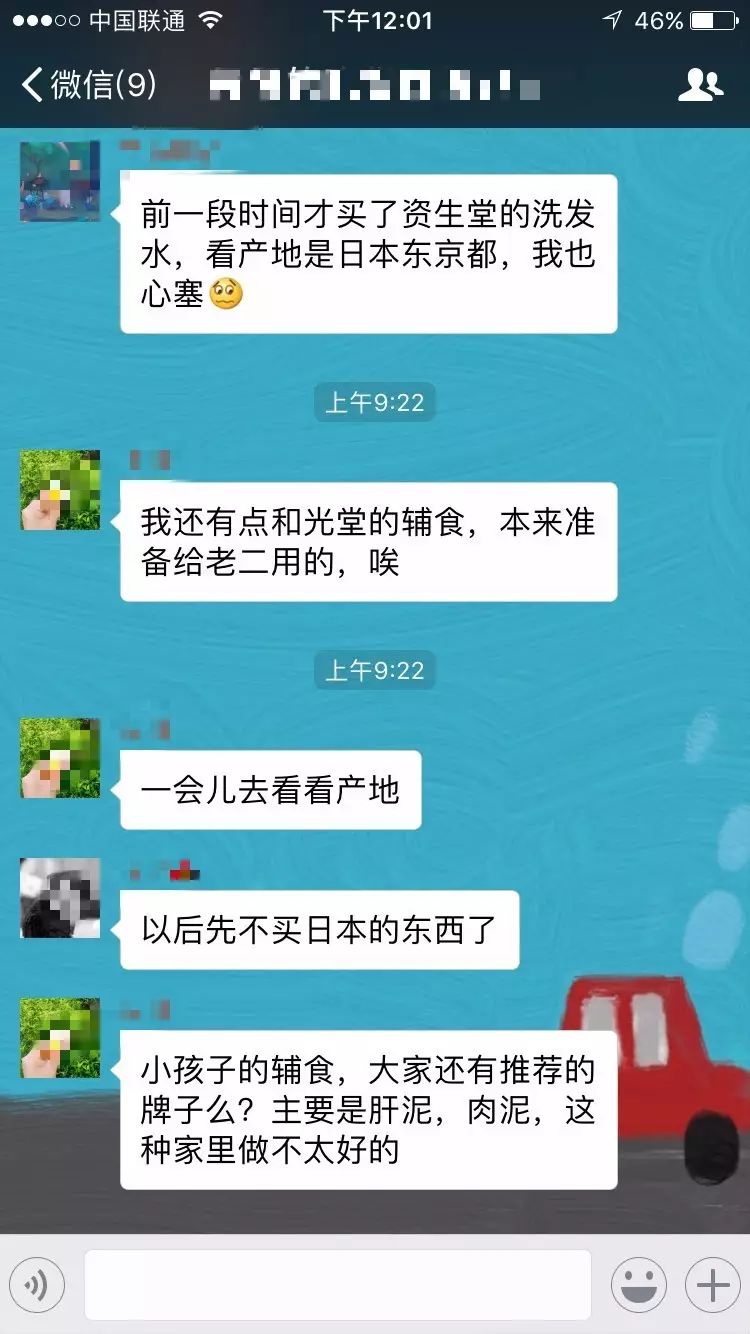Open avatar beside 以后先不买日本的东西了 message

pos(60,897)
